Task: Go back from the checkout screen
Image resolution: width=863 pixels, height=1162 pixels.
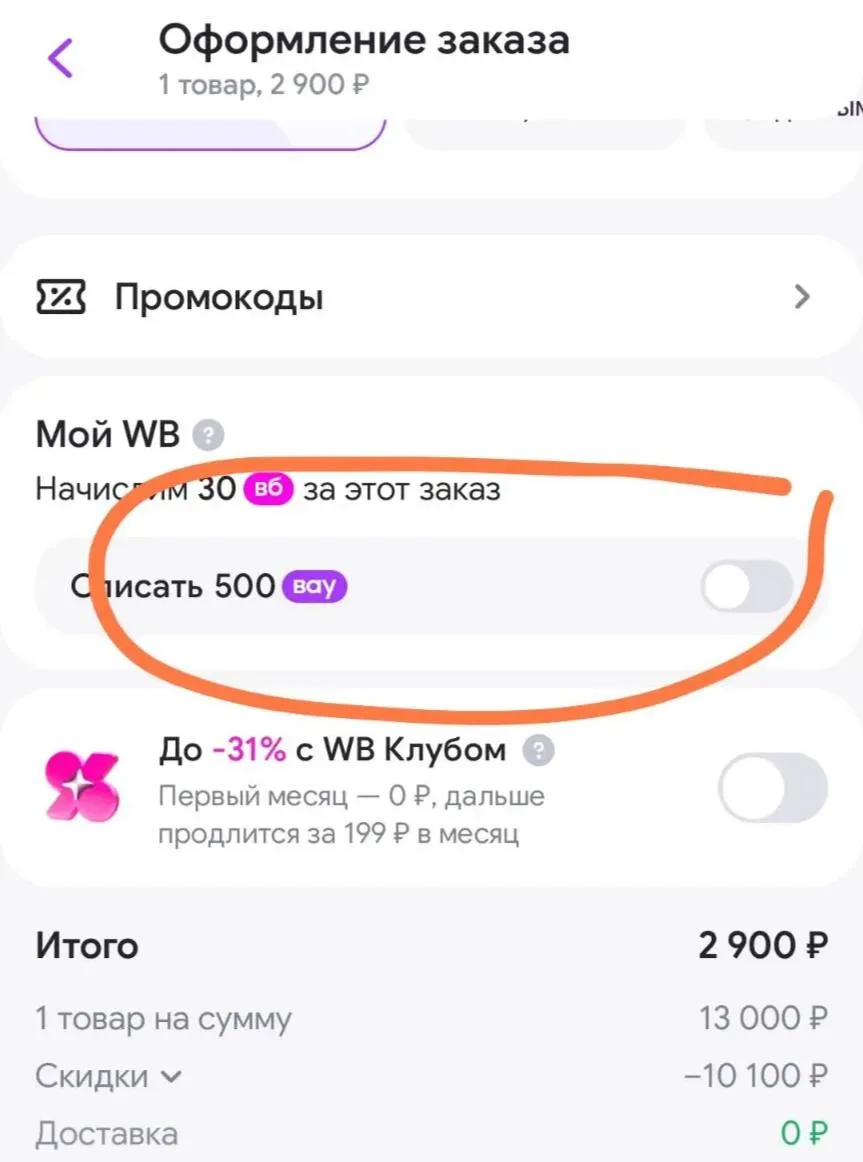Action: pyautogui.click(x=61, y=57)
